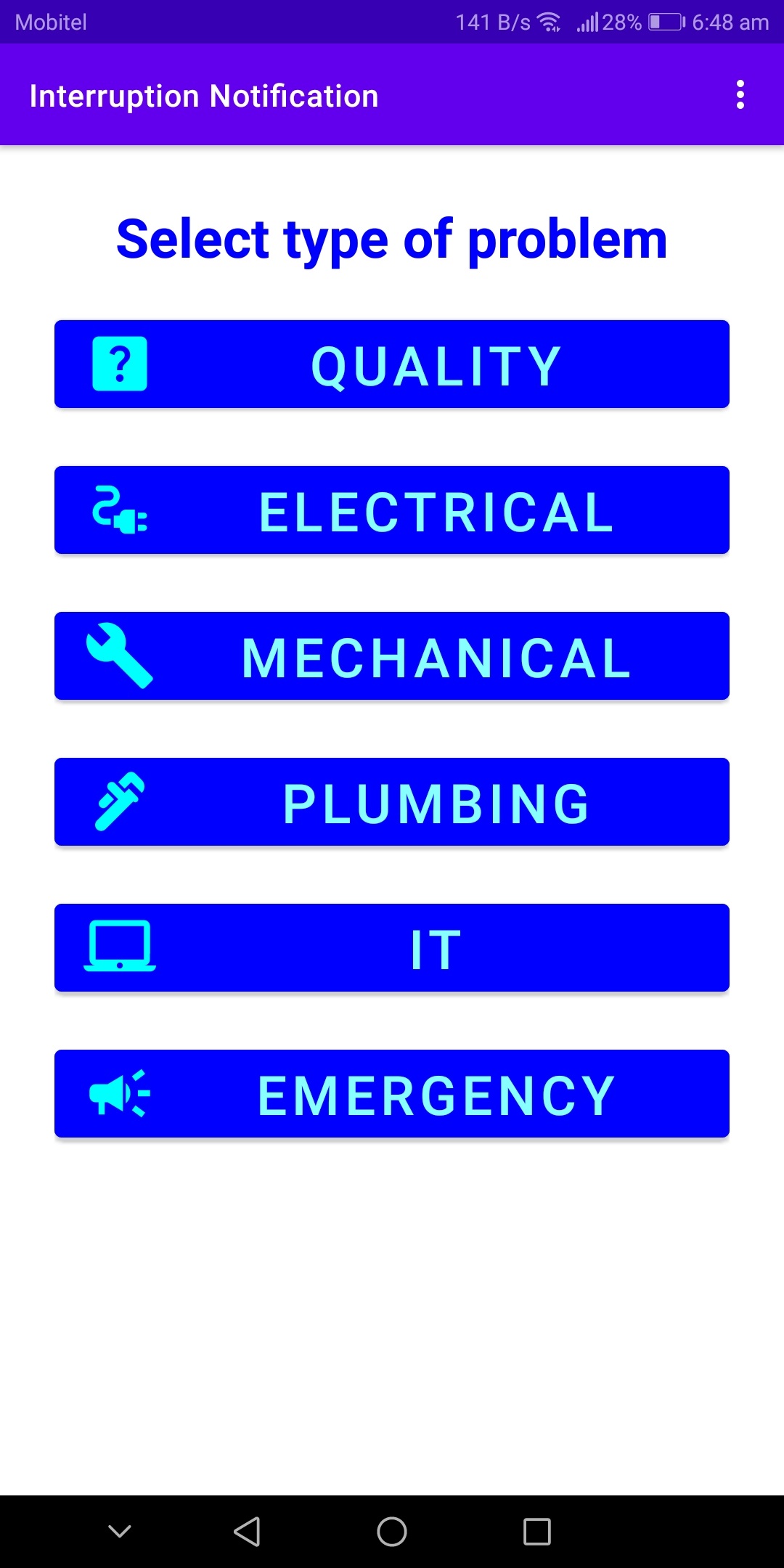Select the IT problem button
The width and height of the screenshot is (784, 1568).
[x=392, y=948]
